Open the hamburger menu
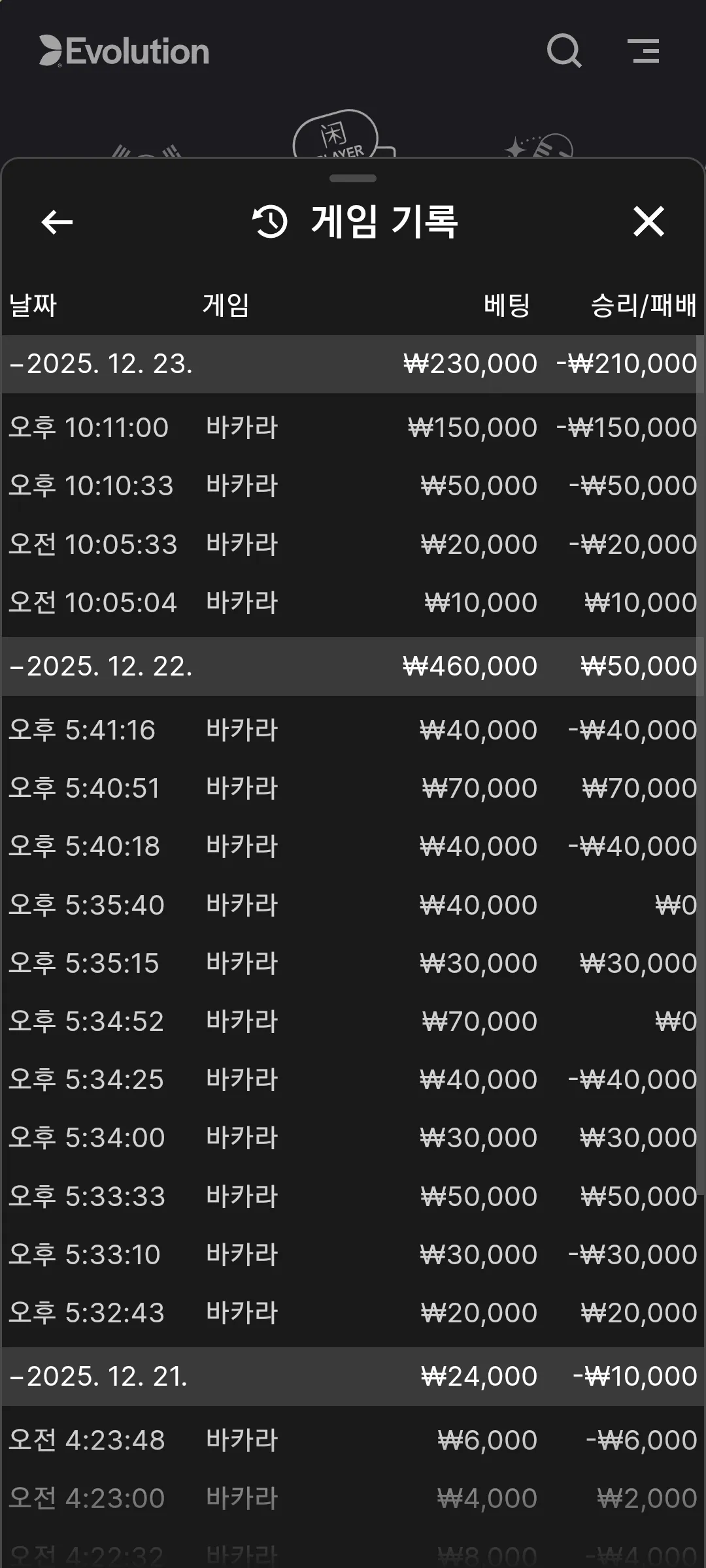This screenshot has height=1568, width=706. (644, 51)
